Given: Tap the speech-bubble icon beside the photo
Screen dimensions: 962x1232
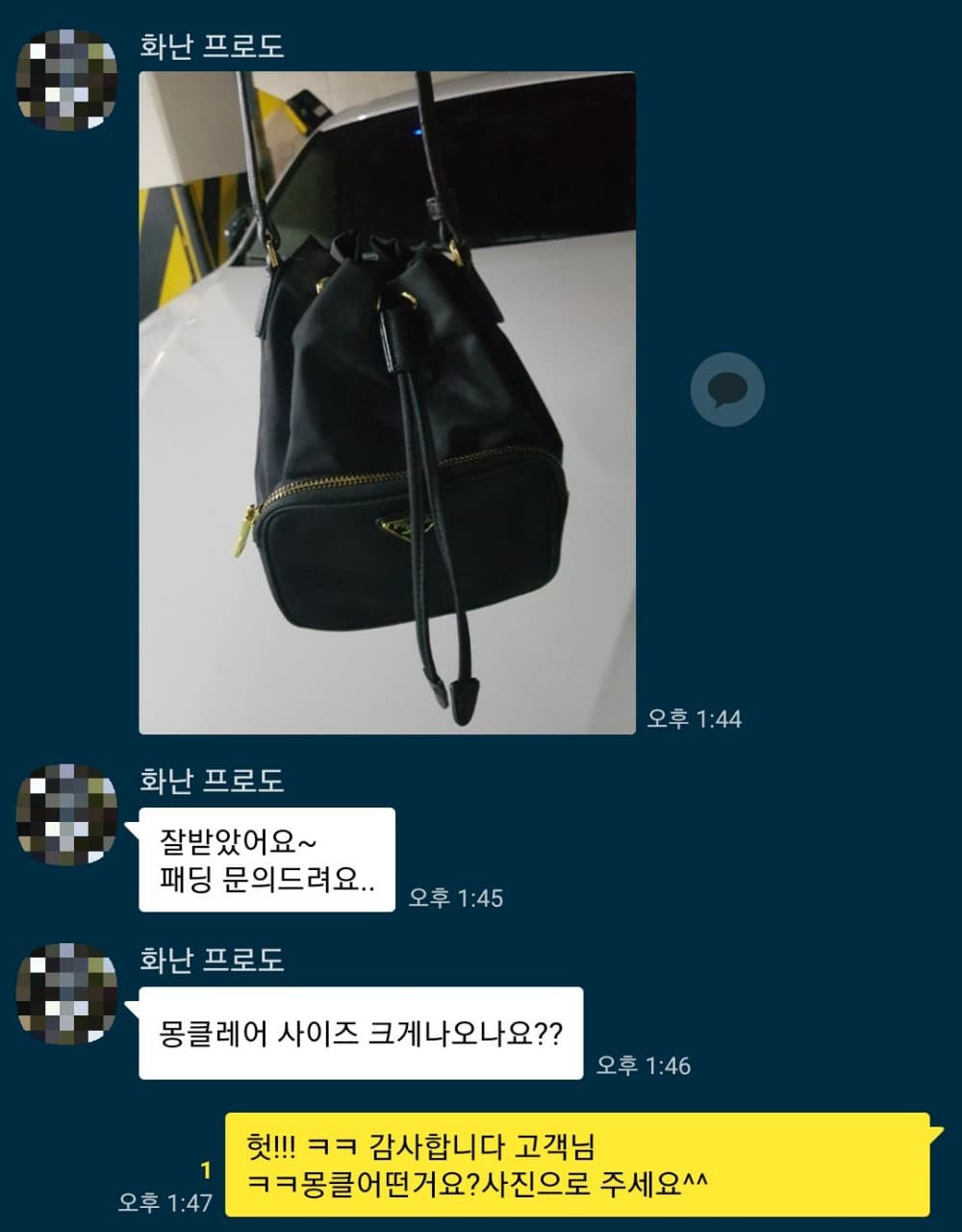Looking at the screenshot, I should (x=727, y=390).
